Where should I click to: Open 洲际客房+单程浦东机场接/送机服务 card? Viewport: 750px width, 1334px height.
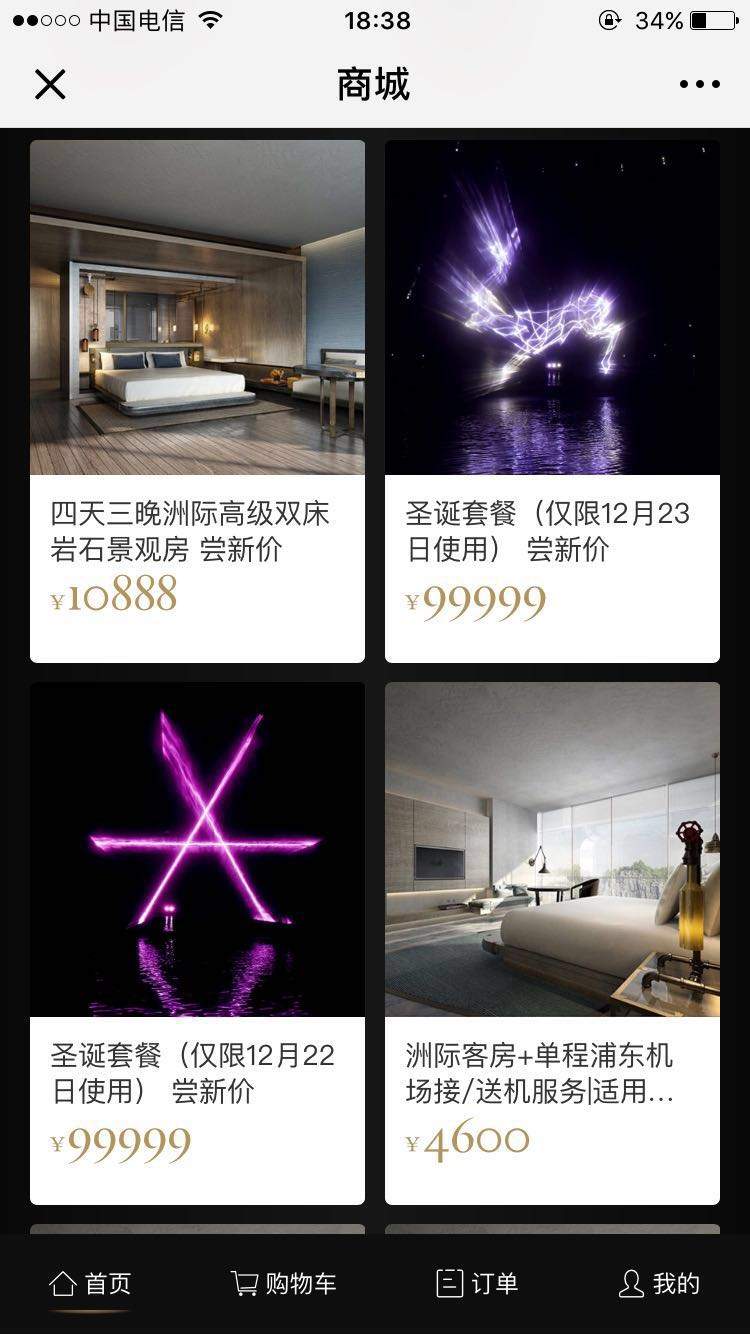click(552, 942)
